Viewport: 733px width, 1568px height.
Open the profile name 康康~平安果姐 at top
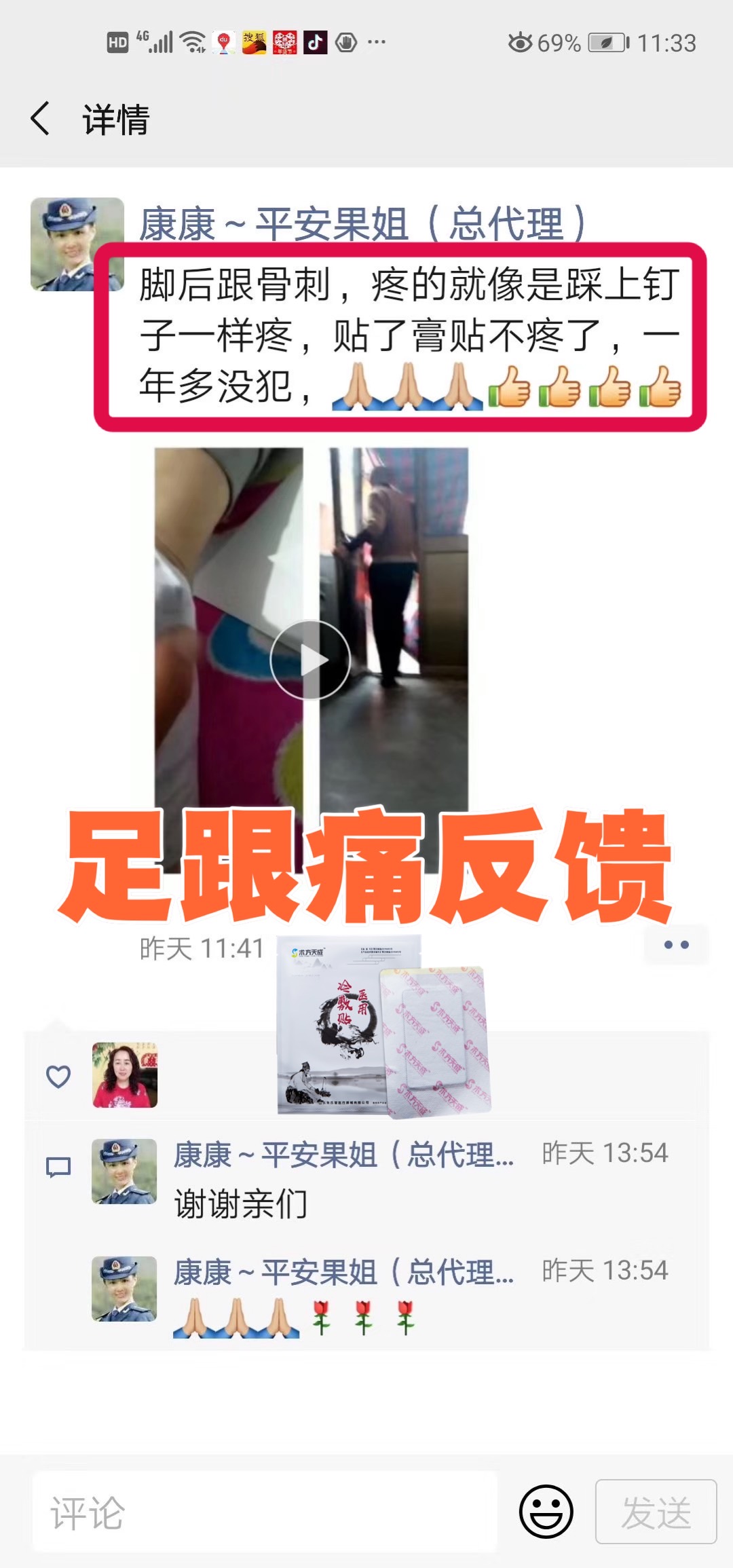361,223
